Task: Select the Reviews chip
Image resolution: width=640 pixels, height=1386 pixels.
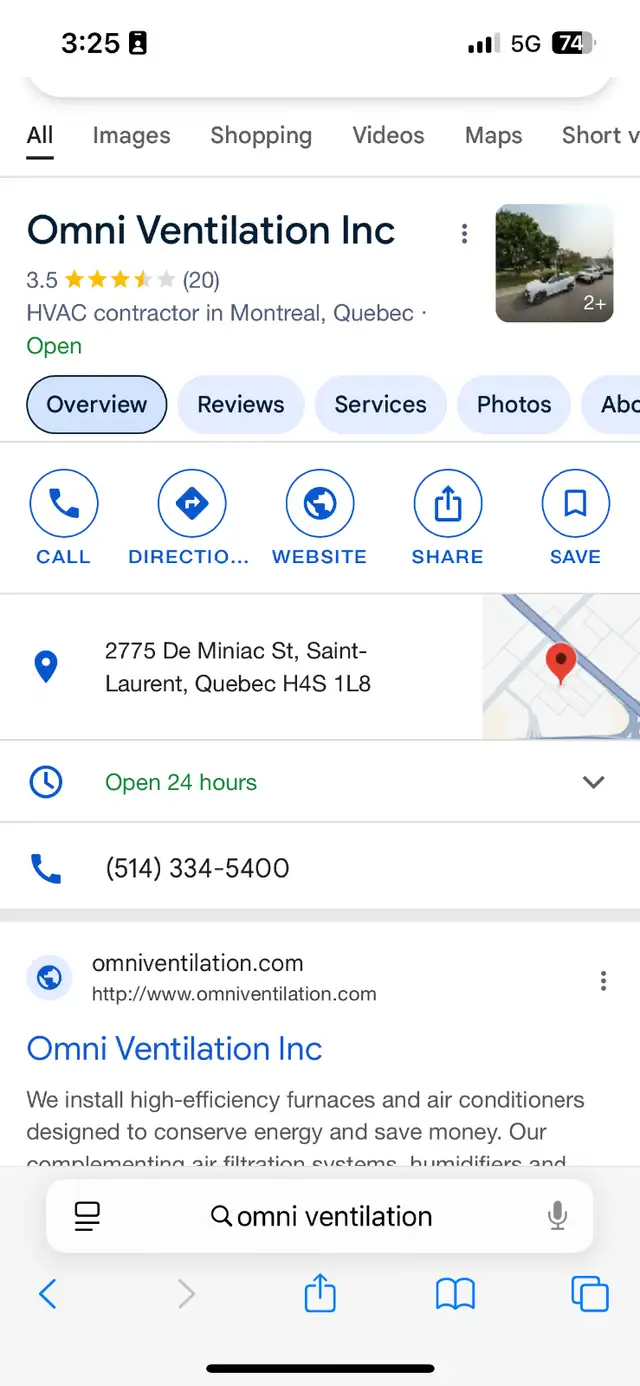Action: point(240,404)
